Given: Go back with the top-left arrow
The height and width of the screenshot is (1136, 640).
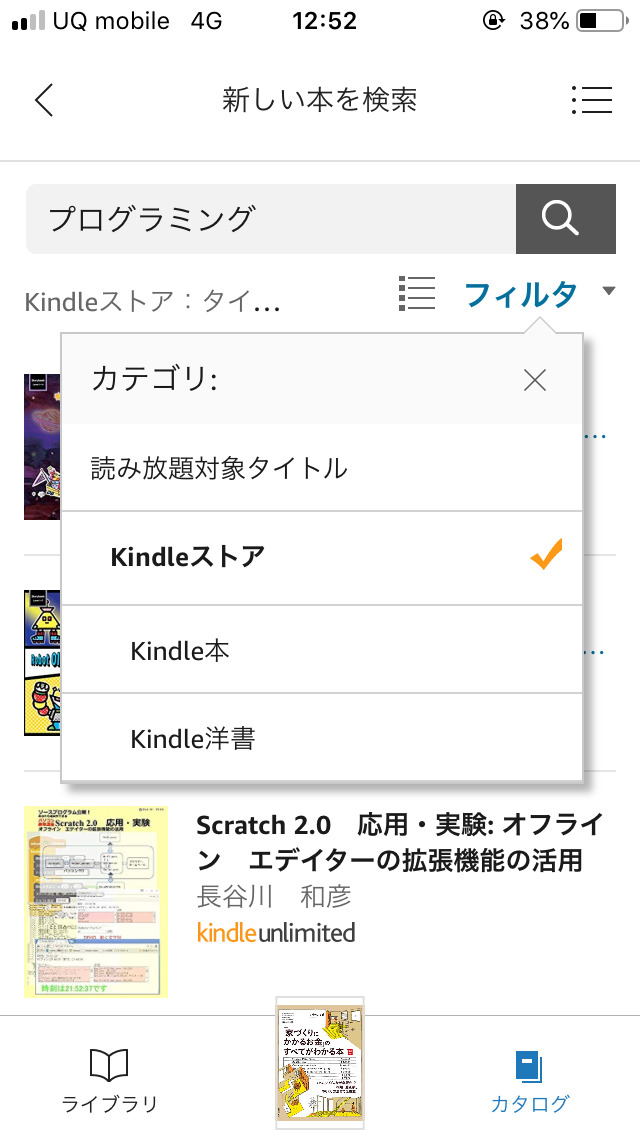Looking at the screenshot, I should (x=44, y=100).
